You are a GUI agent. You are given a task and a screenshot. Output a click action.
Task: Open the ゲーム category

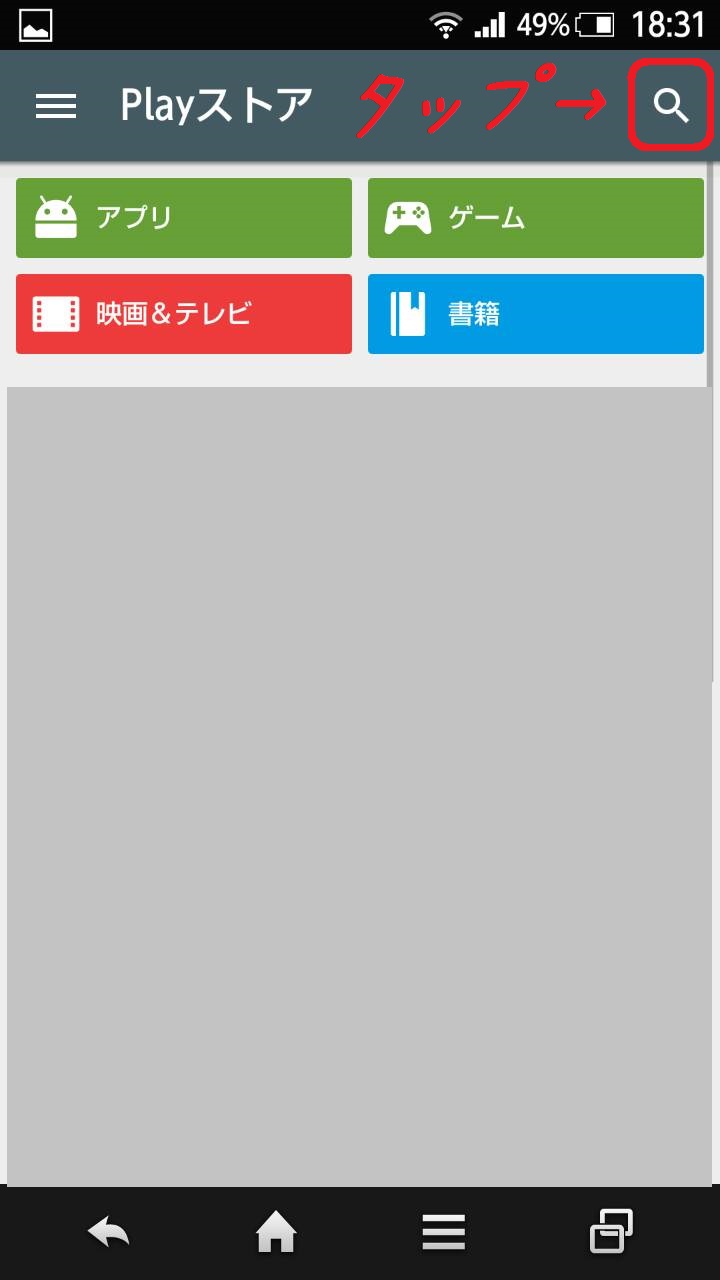point(536,218)
